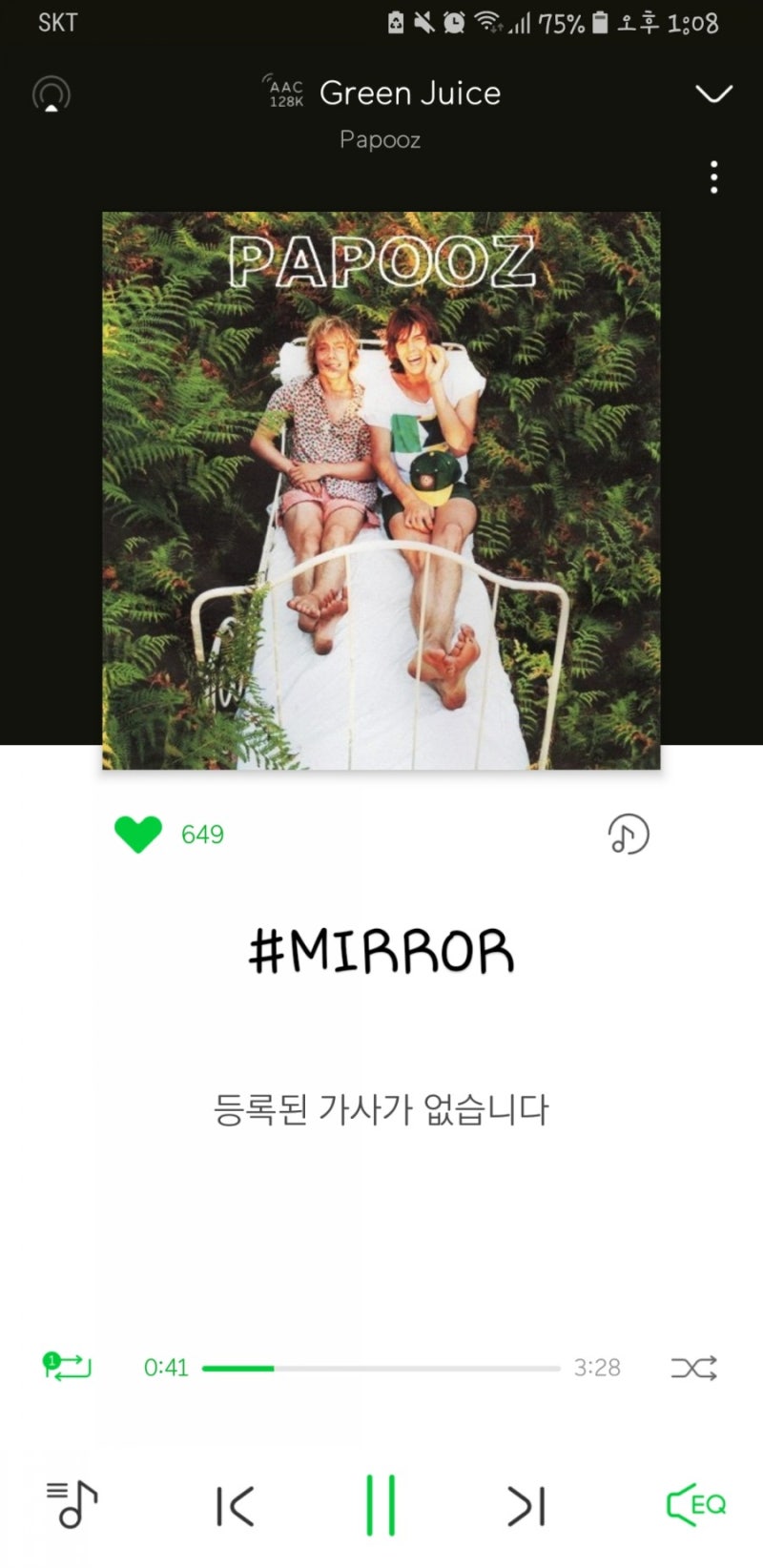
Task: Select the headphone listening icon top left
Action: tap(50, 93)
